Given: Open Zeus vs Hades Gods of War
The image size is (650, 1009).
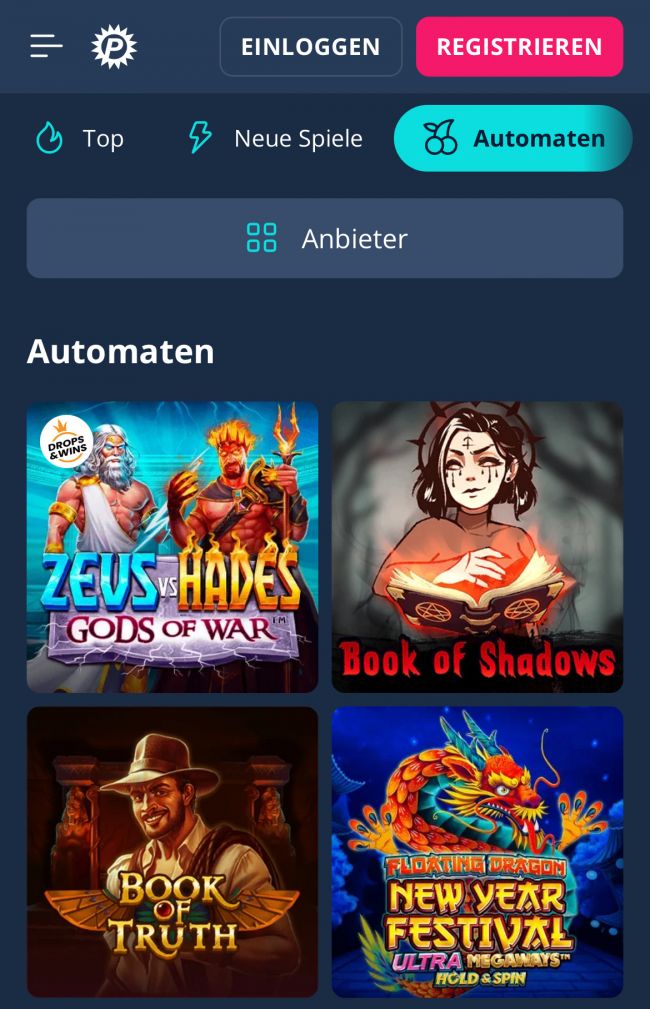Looking at the screenshot, I should [172, 547].
